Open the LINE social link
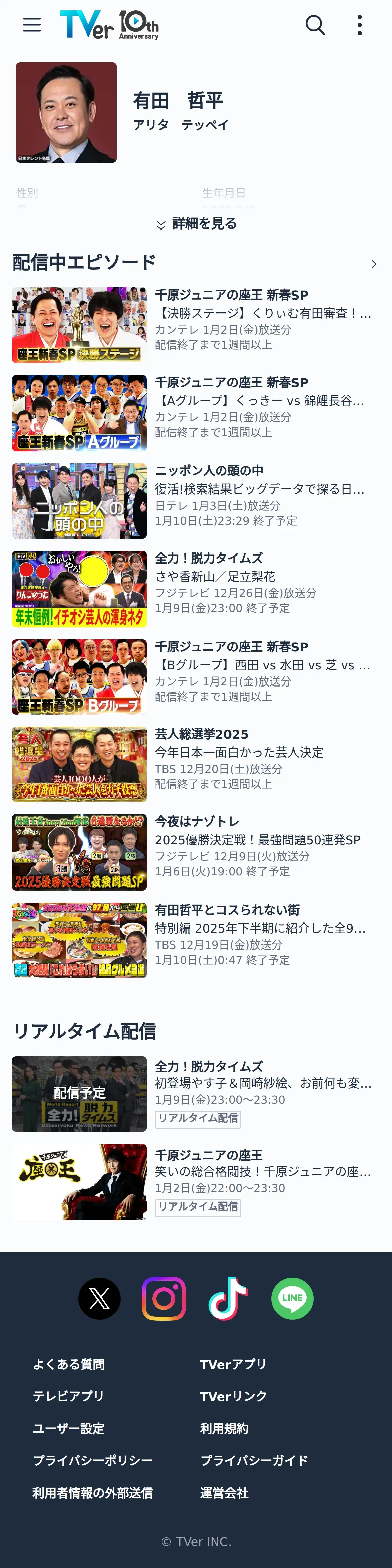Image resolution: width=392 pixels, height=1568 pixels. [292, 1298]
